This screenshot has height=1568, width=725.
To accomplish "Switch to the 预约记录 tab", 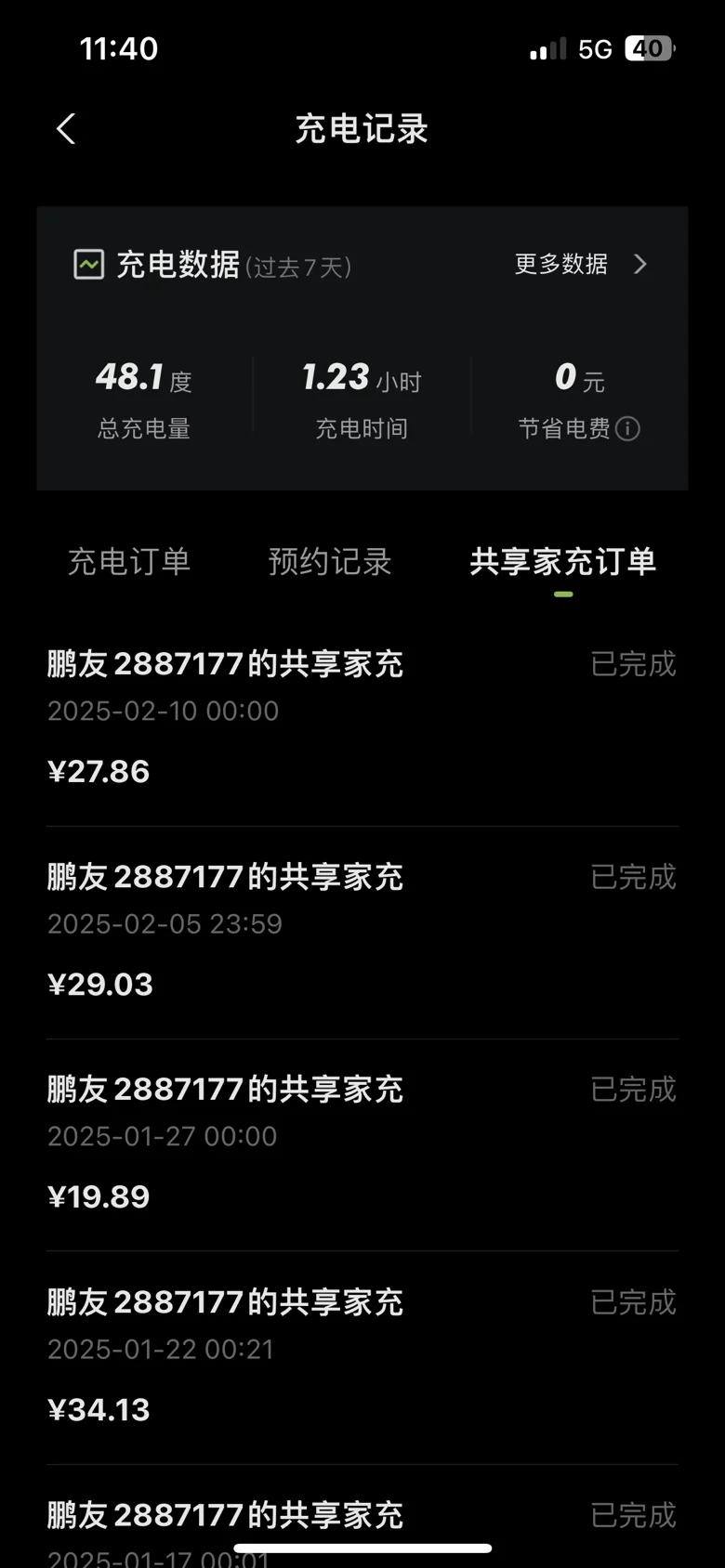I will click(330, 561).
